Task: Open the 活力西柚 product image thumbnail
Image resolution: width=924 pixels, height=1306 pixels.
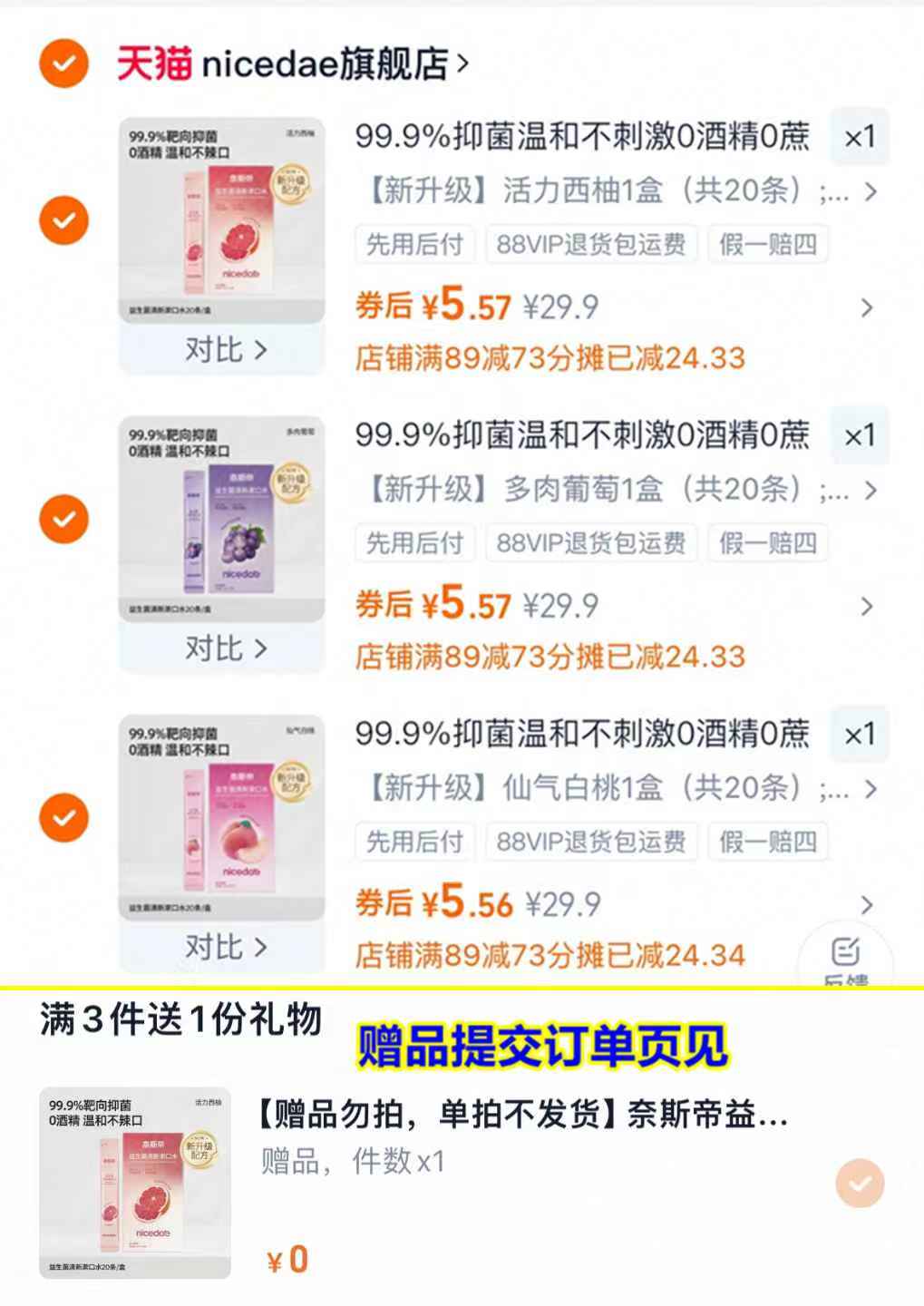Action: click(x=222, y=218)
